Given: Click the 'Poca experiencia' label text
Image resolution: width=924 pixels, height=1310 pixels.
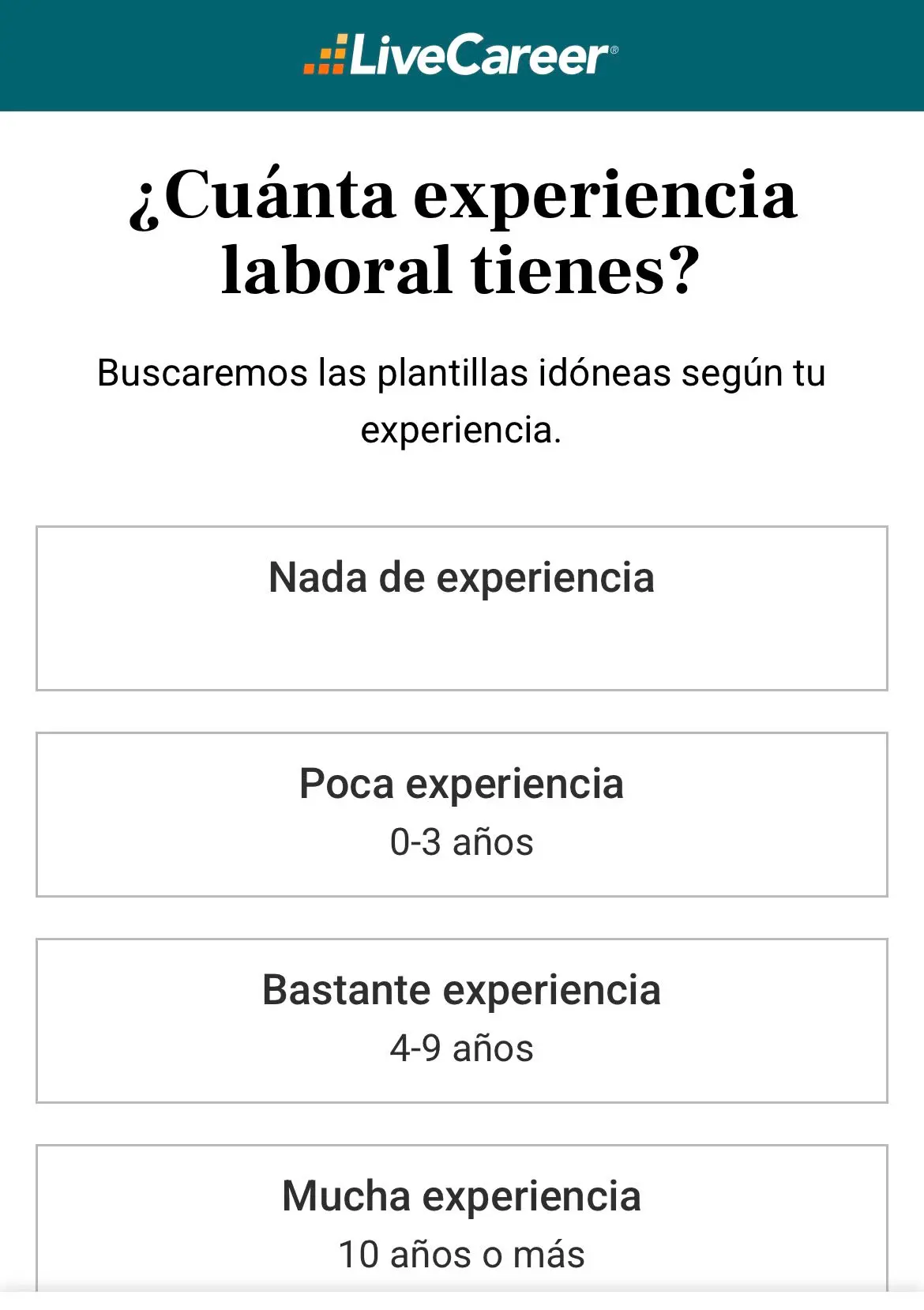Looking at the screenshot, I should (x=462, y=784).
